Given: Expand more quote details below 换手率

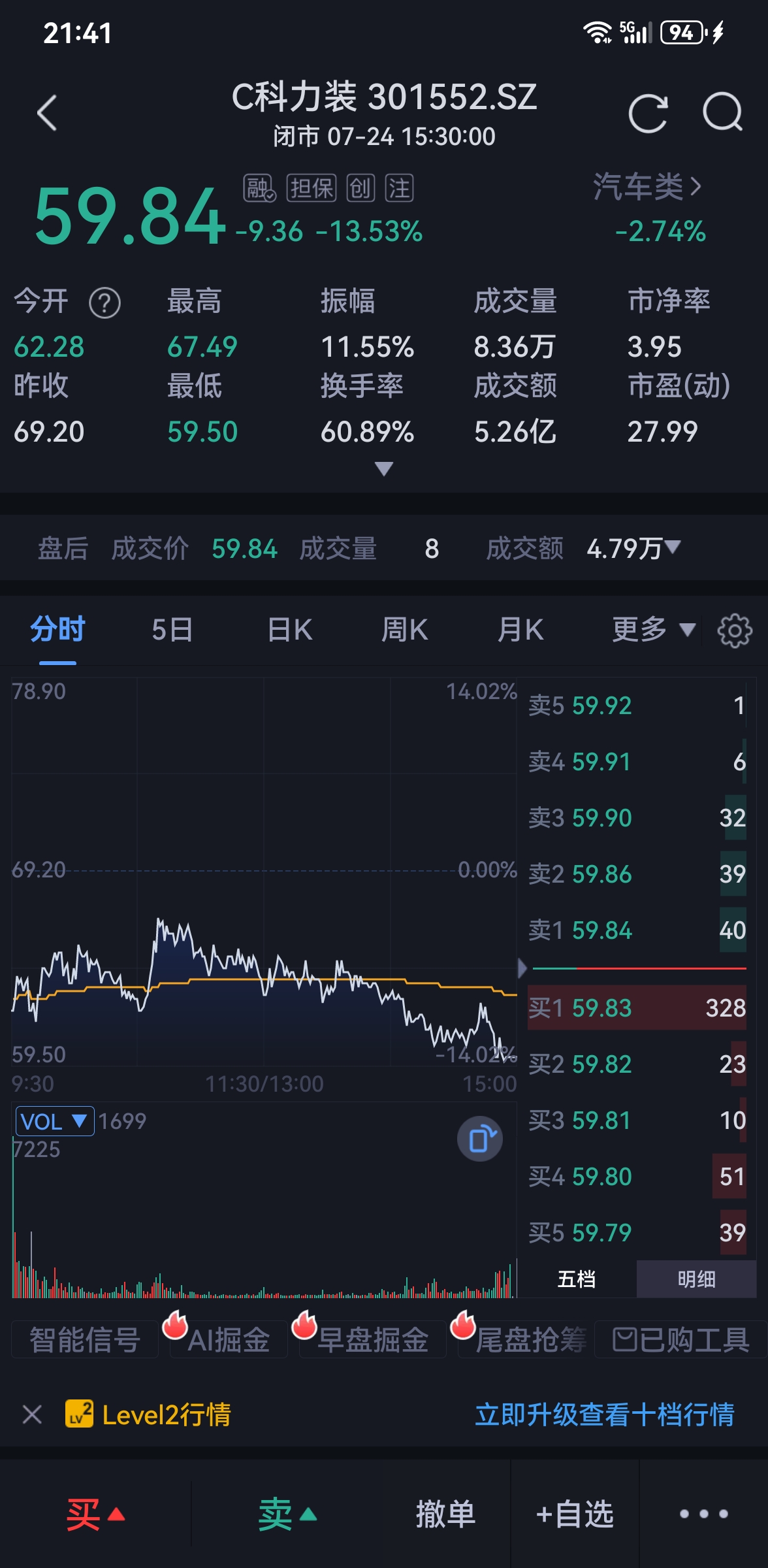Looking at the screenshot, I should (x=384, y=468).
